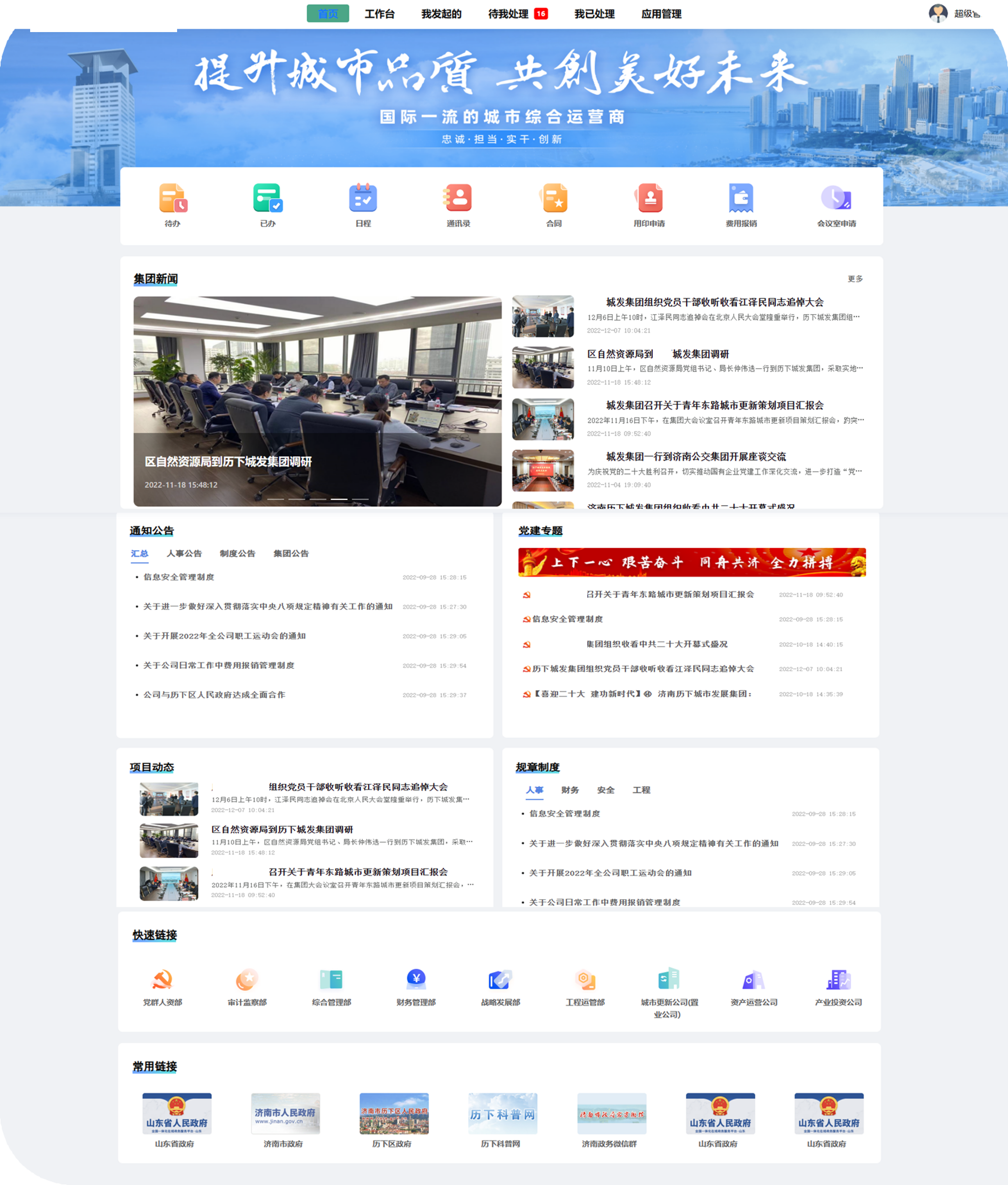Screen dimensions: 1008x1185
Task: Select the 制度公告 tab
Action: click(237, 553)
